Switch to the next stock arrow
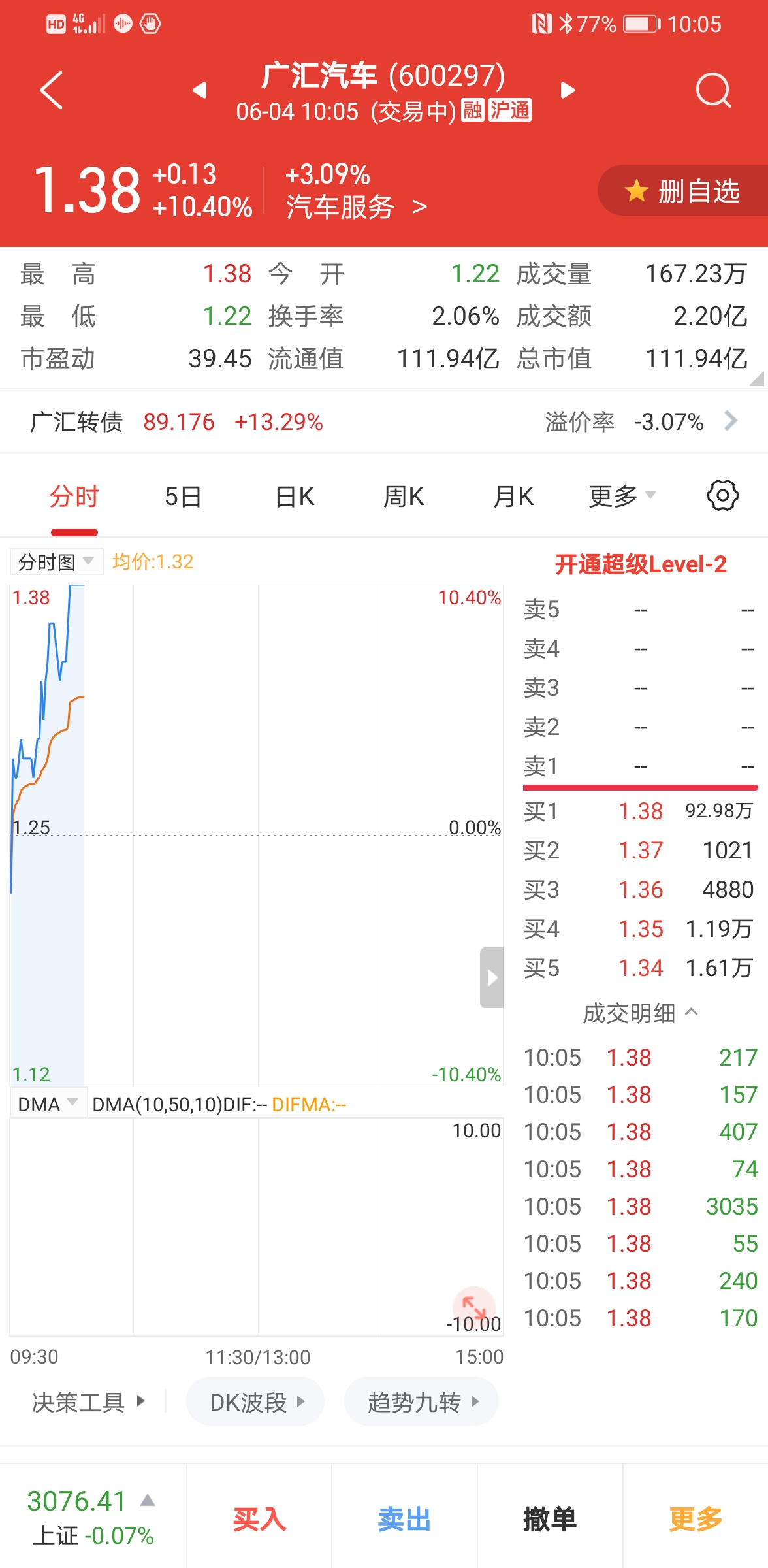The height and width of the screenshot is (1568, 768). click(568, 90)
